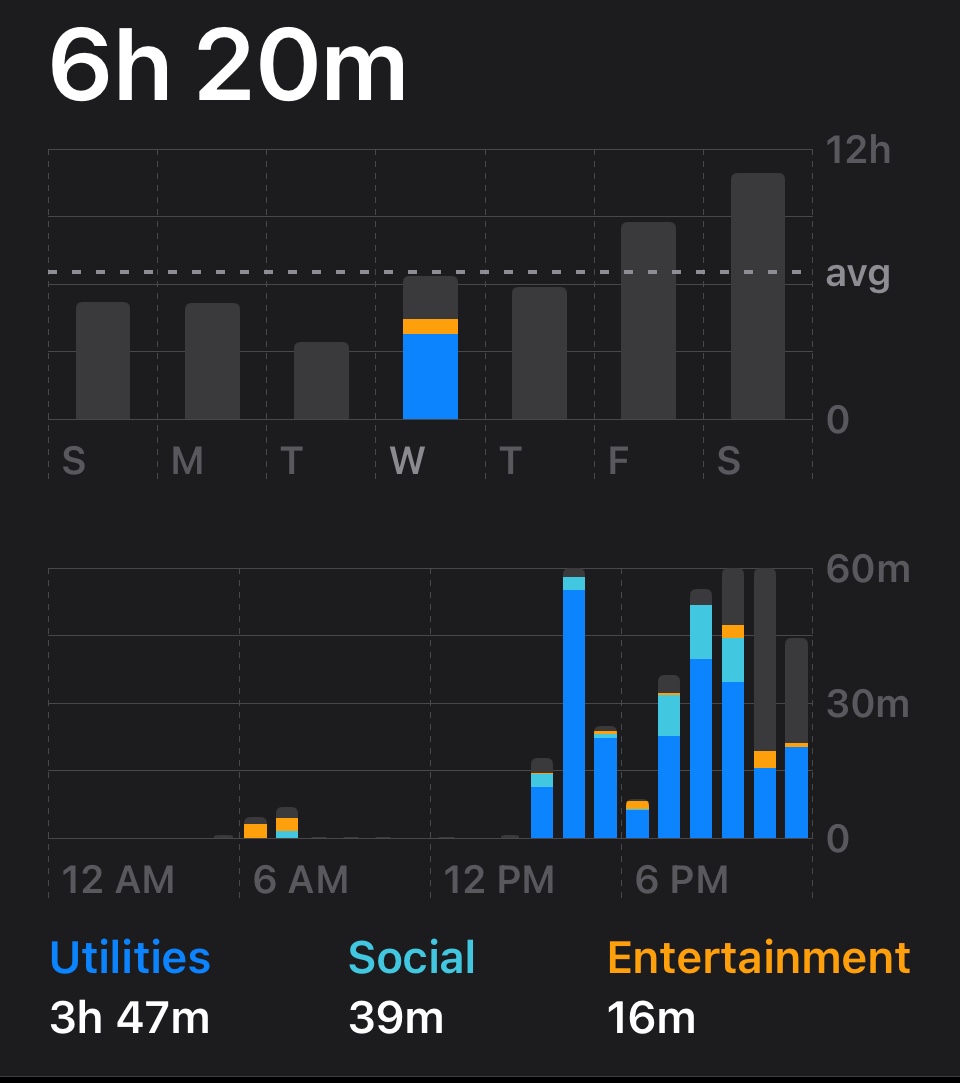Tap the highlighted Wednesday bar
This screenshot has width=960, height=1083.
tap(430, 348)
